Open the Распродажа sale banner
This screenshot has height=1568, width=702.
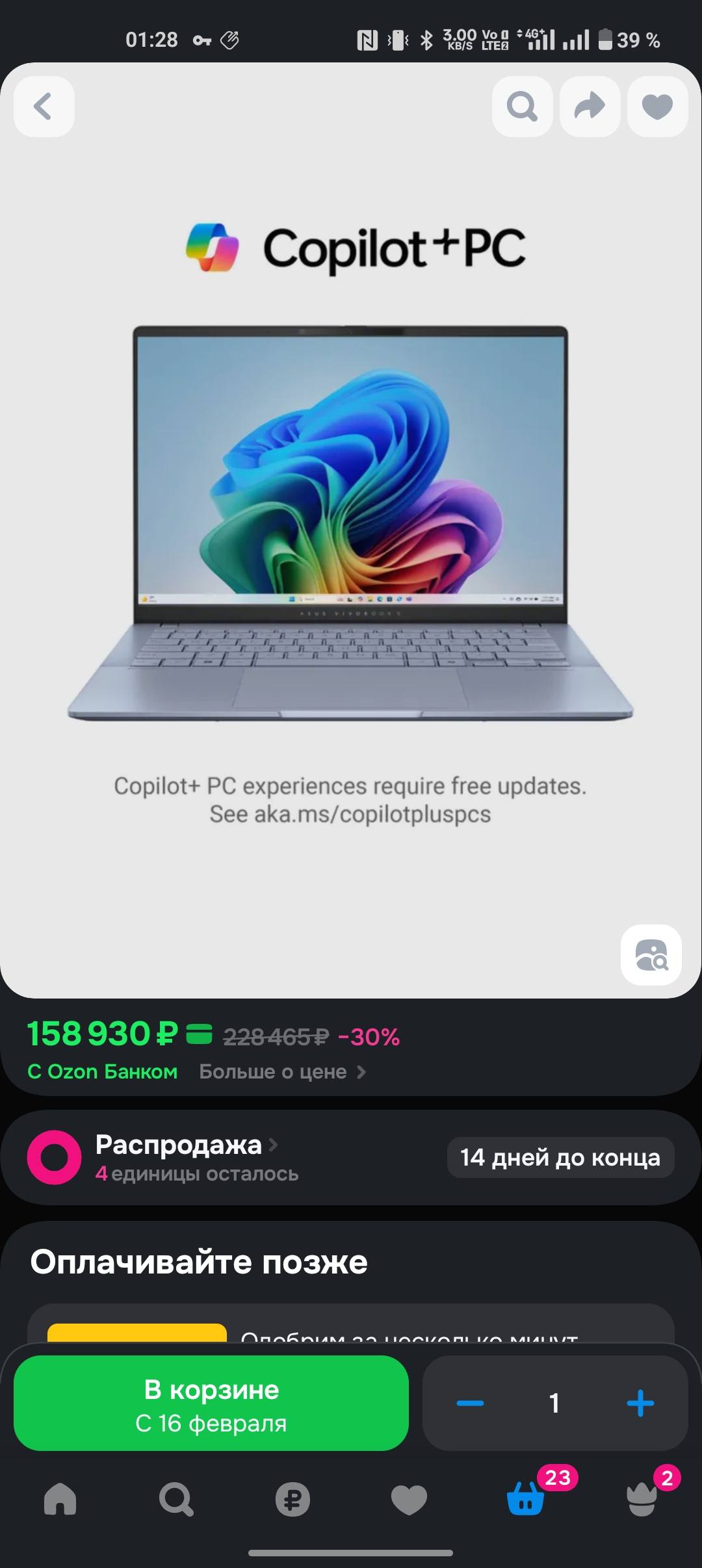point(179,1145)
